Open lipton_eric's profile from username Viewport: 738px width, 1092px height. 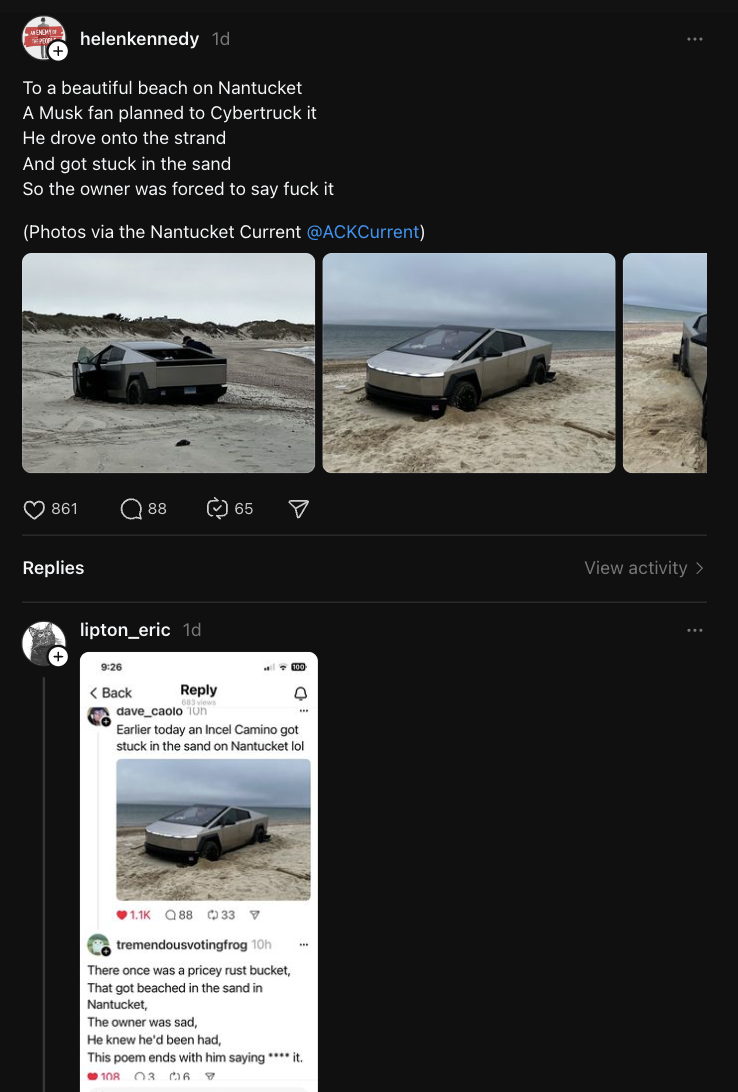coord(125,630)
